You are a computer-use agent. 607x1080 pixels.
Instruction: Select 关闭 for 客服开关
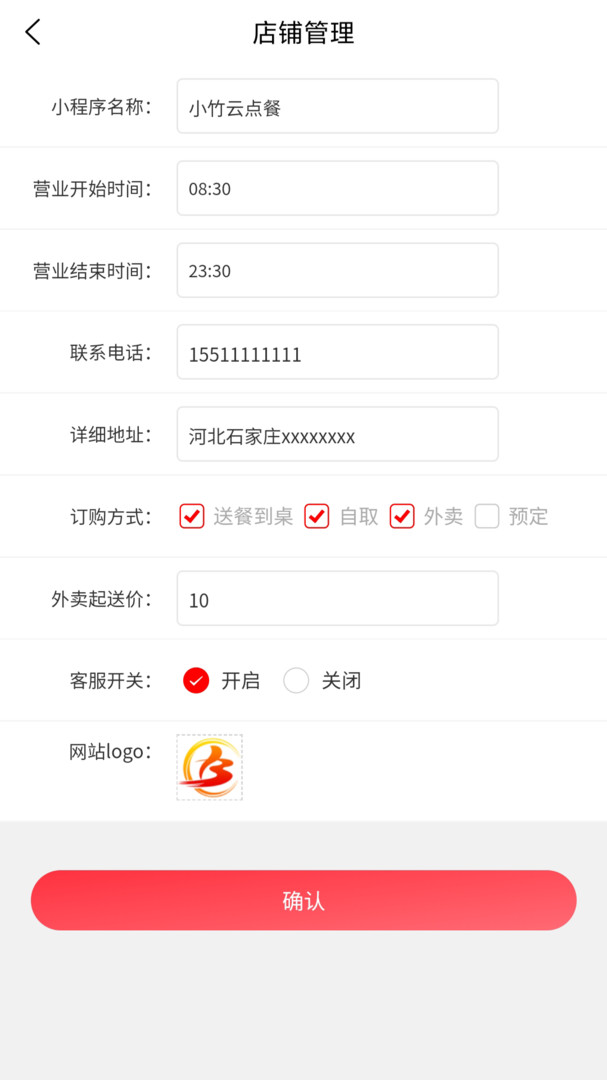(x=296, y=681)
